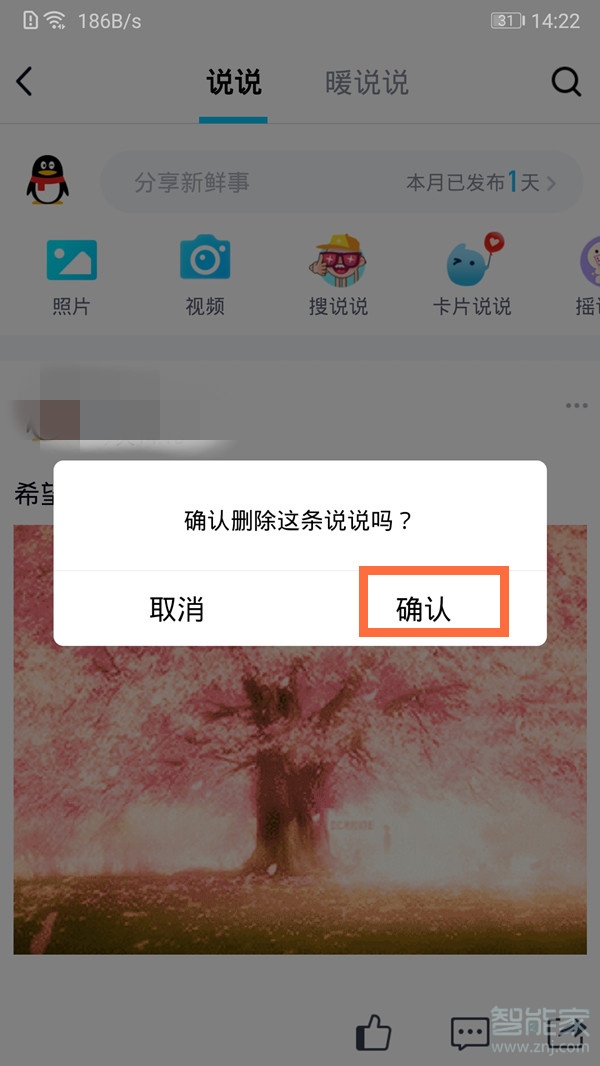
Task: Open the search magnifier icon
Action: click(x=566, y=82)
